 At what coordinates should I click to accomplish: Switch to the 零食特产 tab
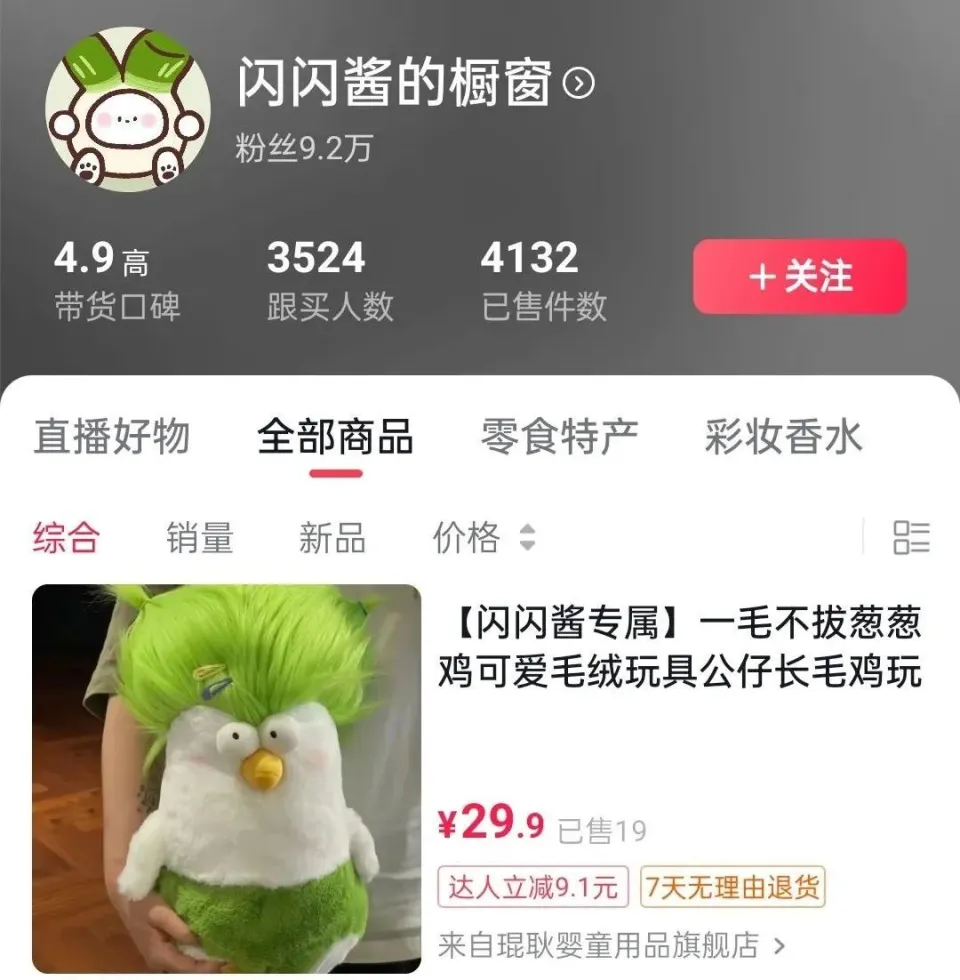[559, 437]
